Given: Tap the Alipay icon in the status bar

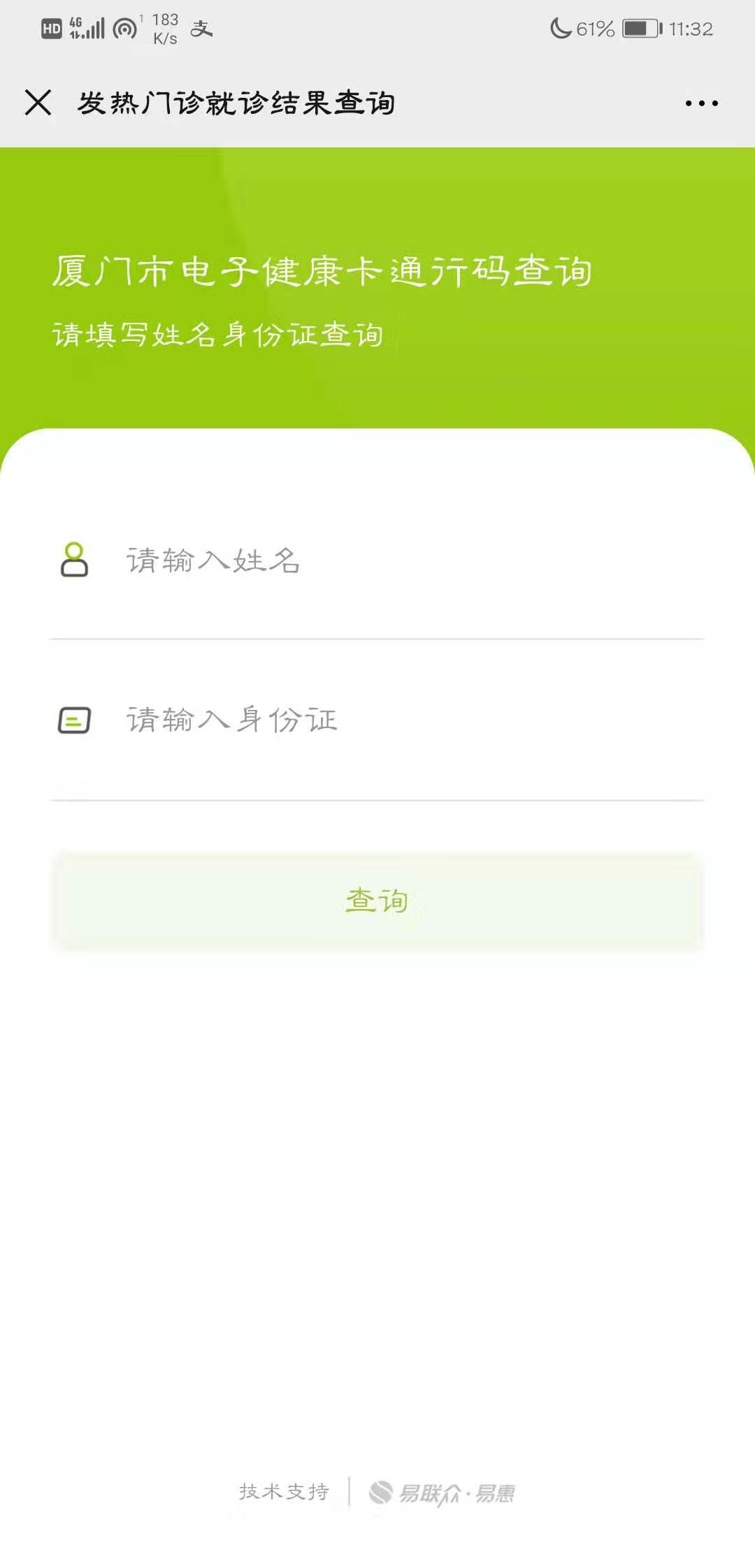Looking at the screenshot, I should (x=203, y=29).
